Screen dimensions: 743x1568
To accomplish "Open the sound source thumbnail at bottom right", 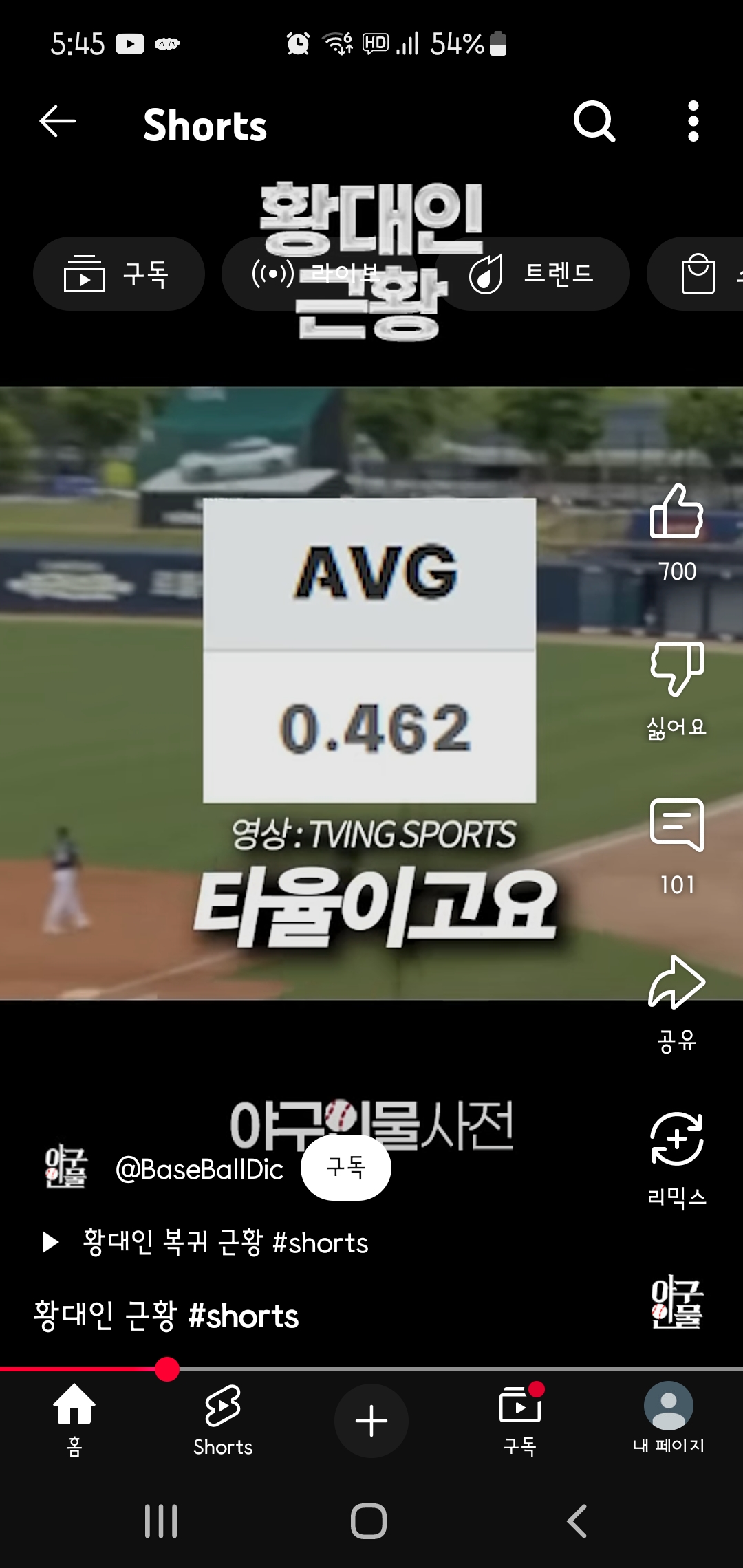I will tap(677, 1301).
